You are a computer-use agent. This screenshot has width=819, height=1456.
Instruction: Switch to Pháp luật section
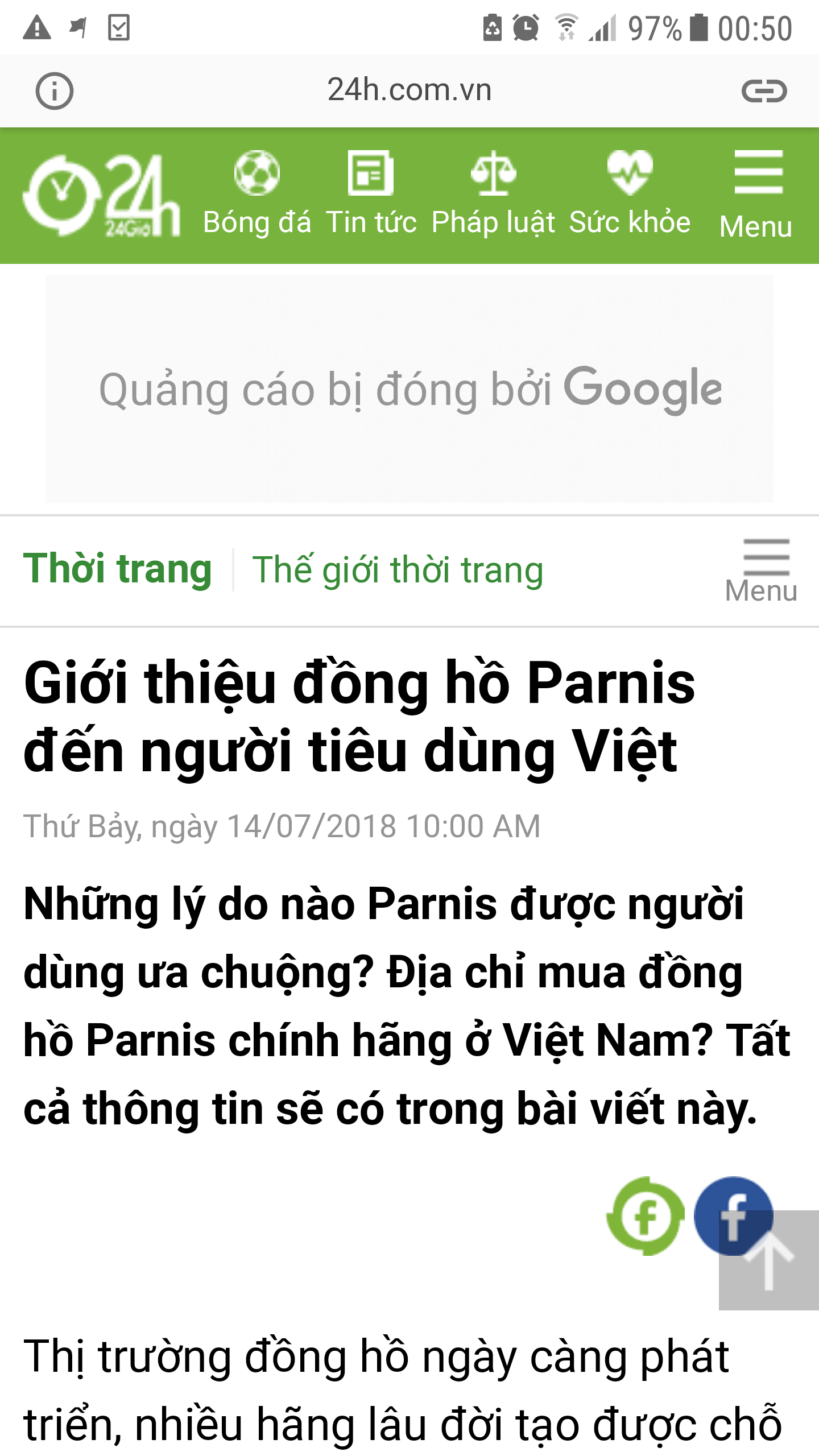[x=493, y=193]
